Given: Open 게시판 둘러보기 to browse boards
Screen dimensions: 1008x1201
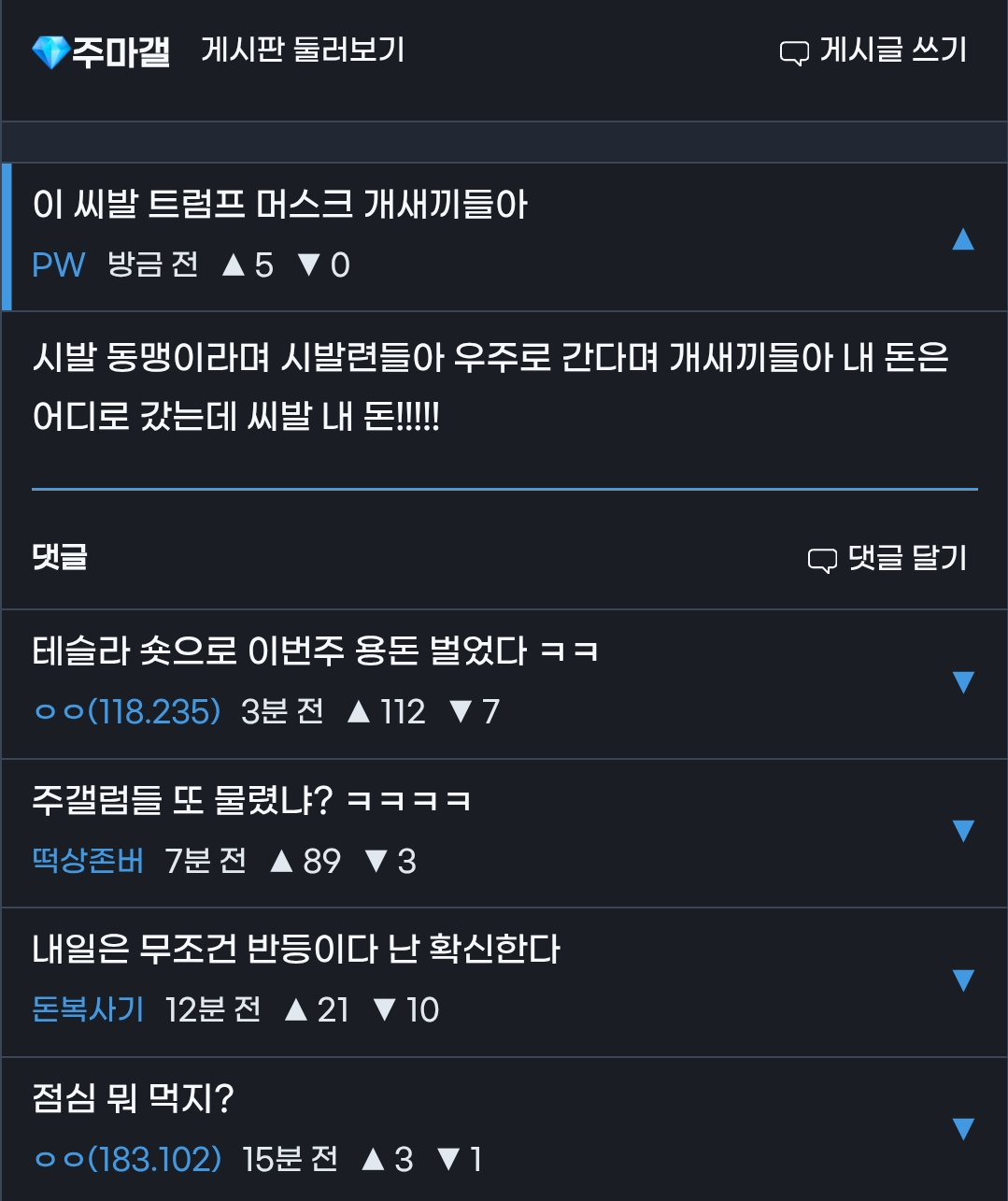Looking at the screenshot, I should pos(303,50).
